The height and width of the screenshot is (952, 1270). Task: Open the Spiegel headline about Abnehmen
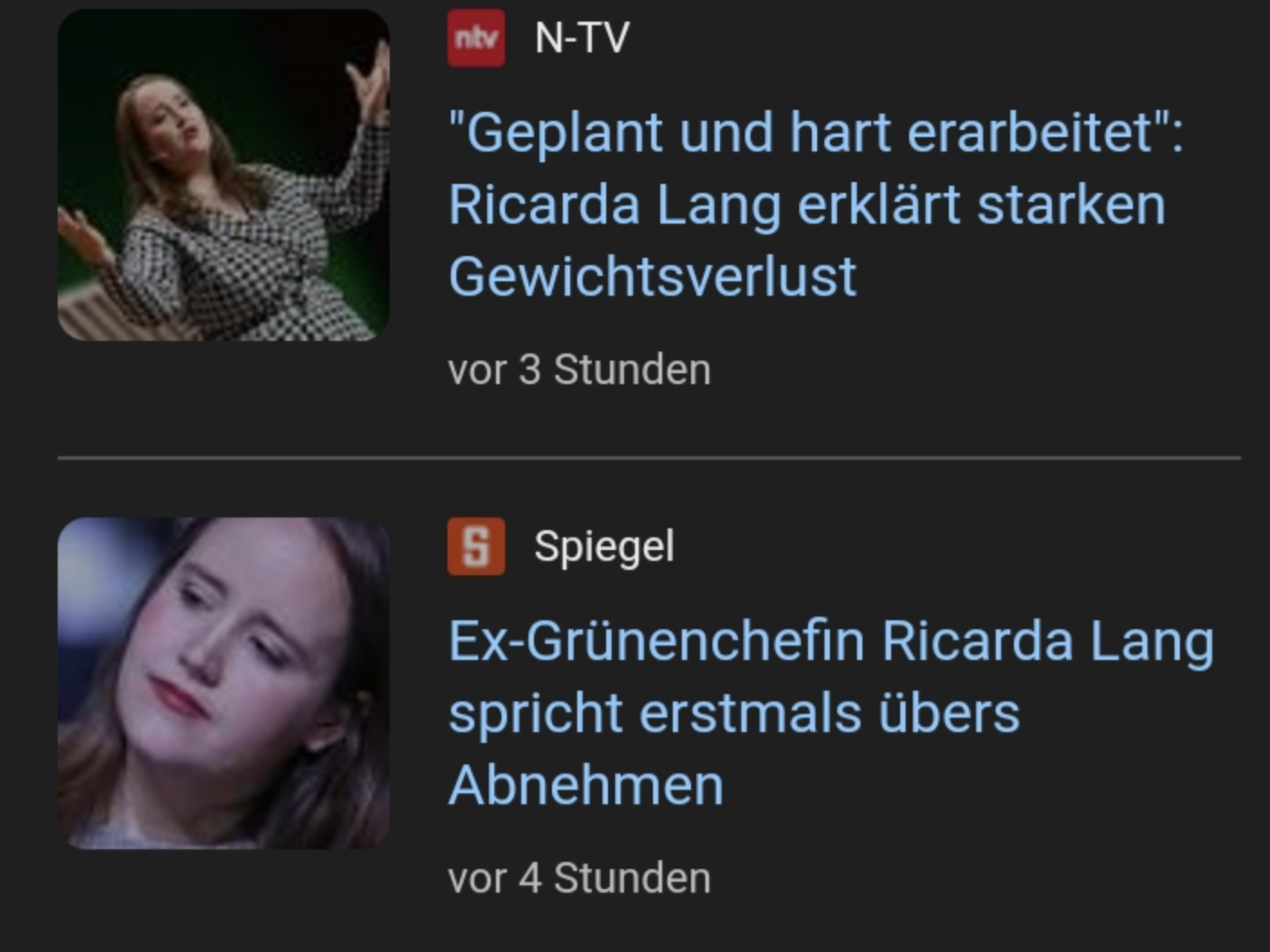(830, 712)
